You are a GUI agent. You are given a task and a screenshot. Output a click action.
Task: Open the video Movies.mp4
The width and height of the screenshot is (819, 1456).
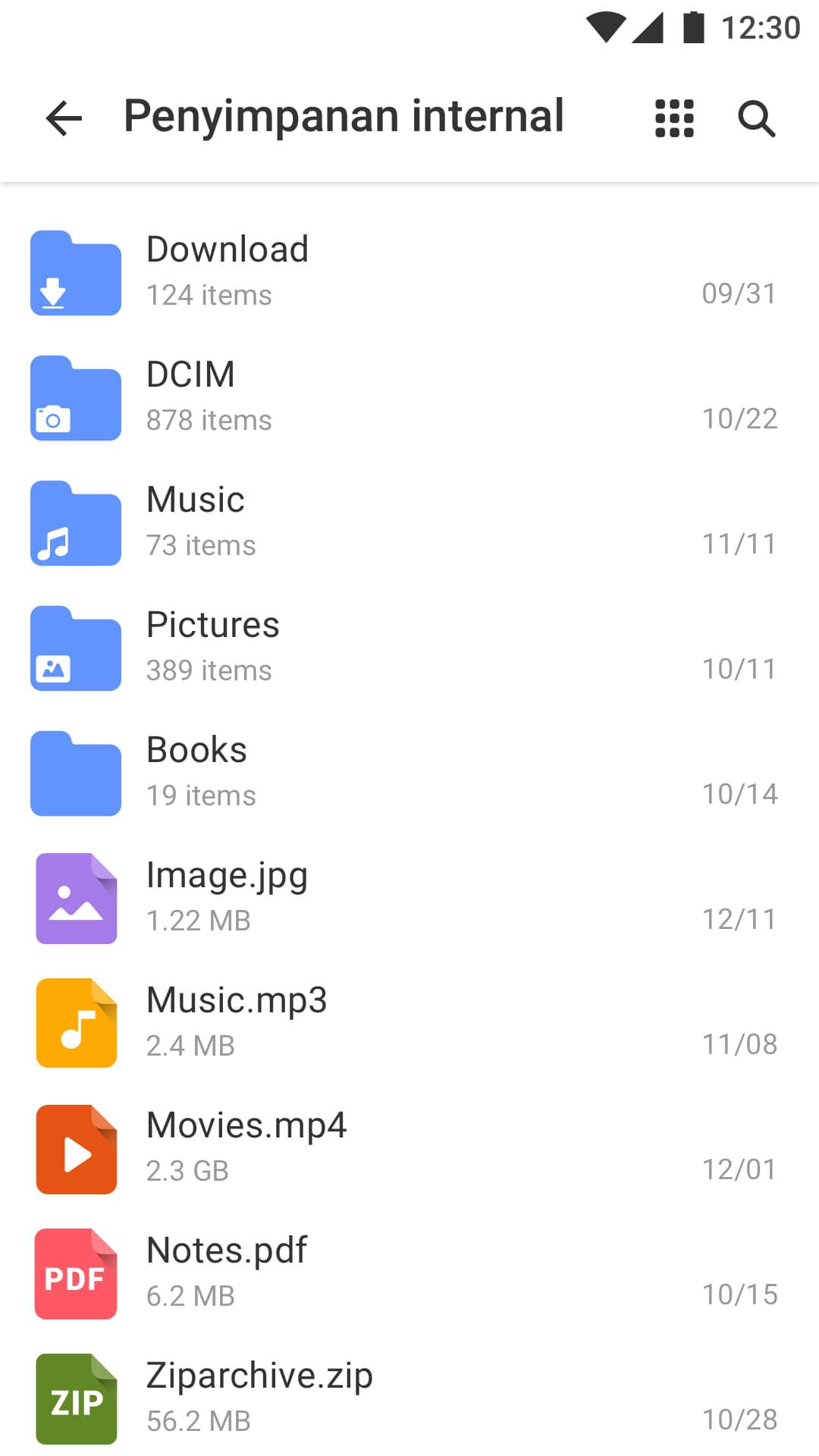409,1149
